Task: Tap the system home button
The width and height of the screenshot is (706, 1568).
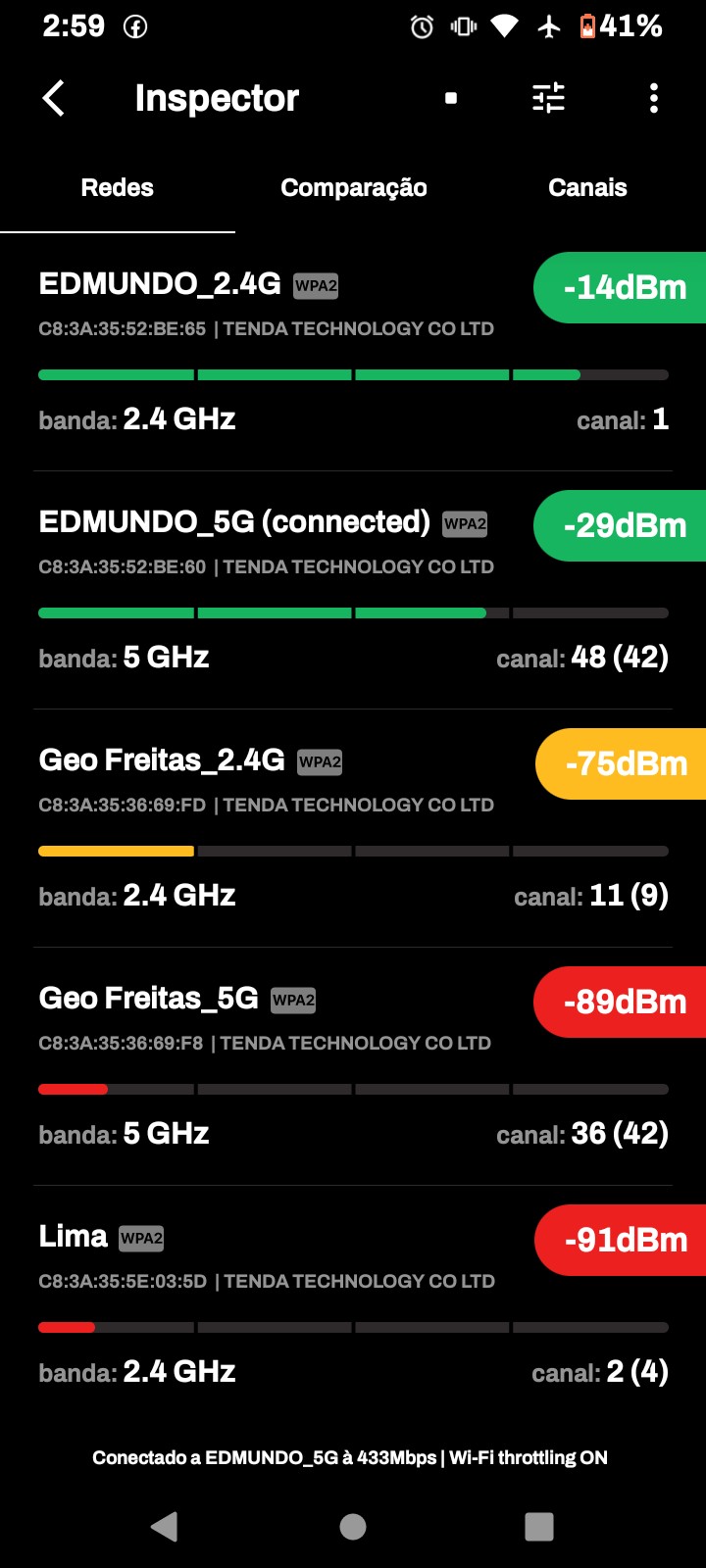Action: (x=353, y=1526)
